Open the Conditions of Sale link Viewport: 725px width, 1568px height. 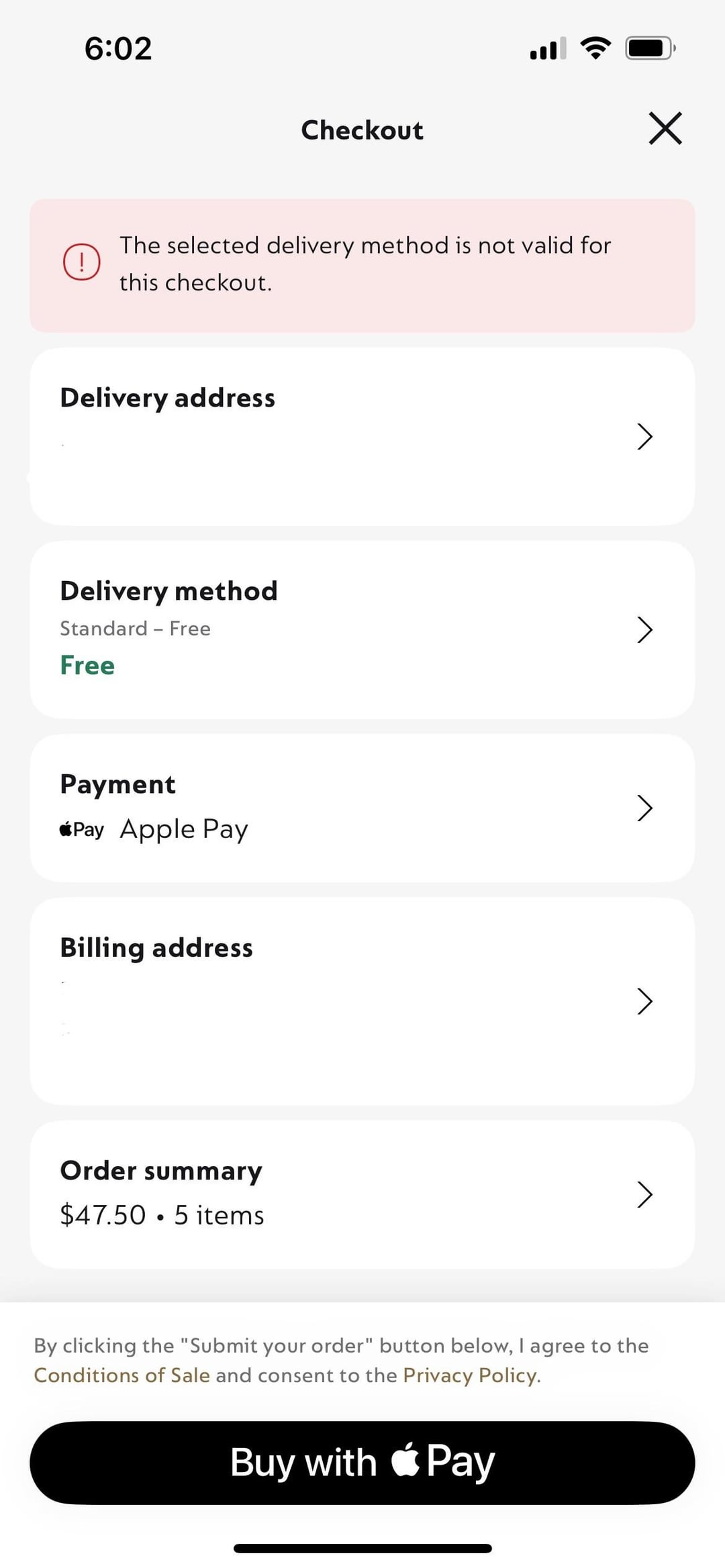122,1375
